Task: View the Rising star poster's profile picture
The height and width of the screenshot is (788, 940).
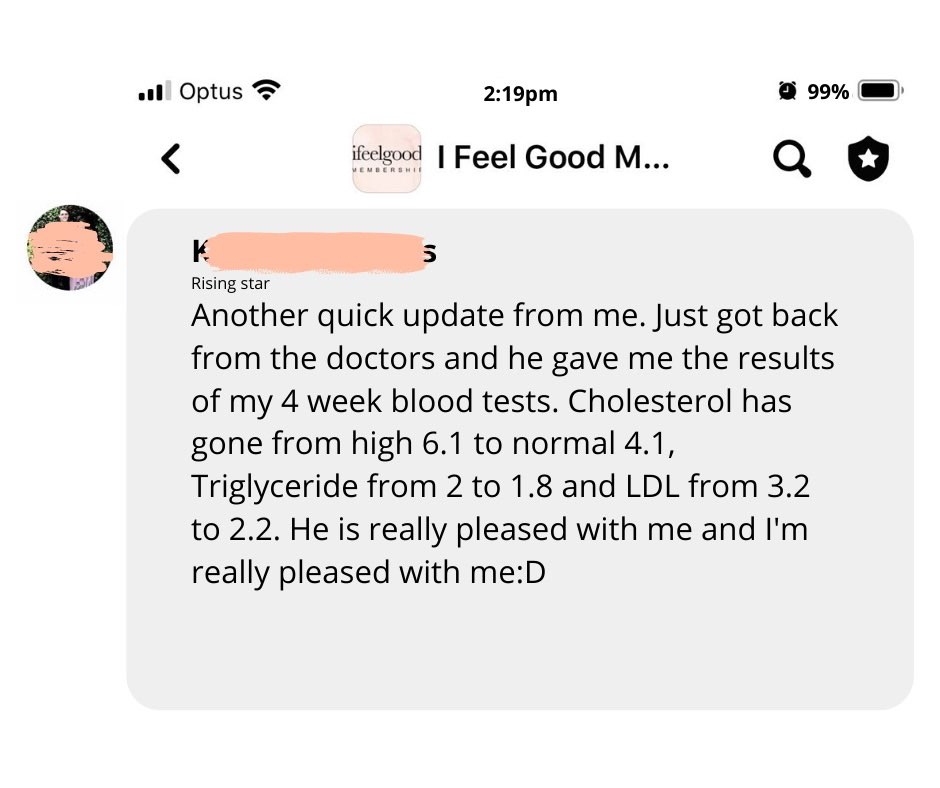Action: [70, 248]
